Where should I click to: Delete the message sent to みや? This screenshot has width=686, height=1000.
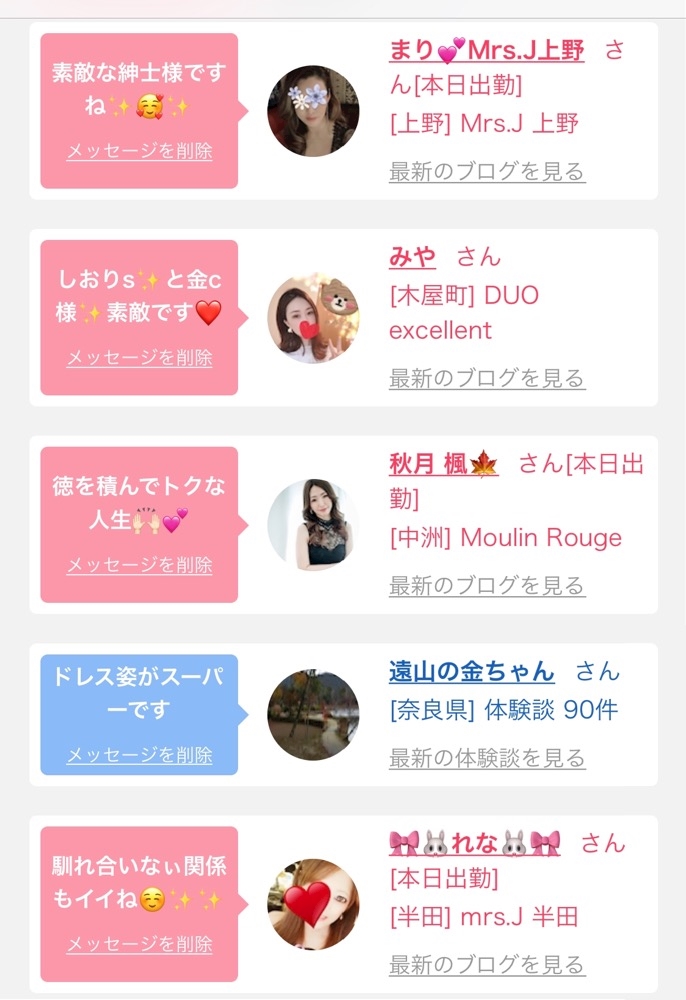(139, 358)
